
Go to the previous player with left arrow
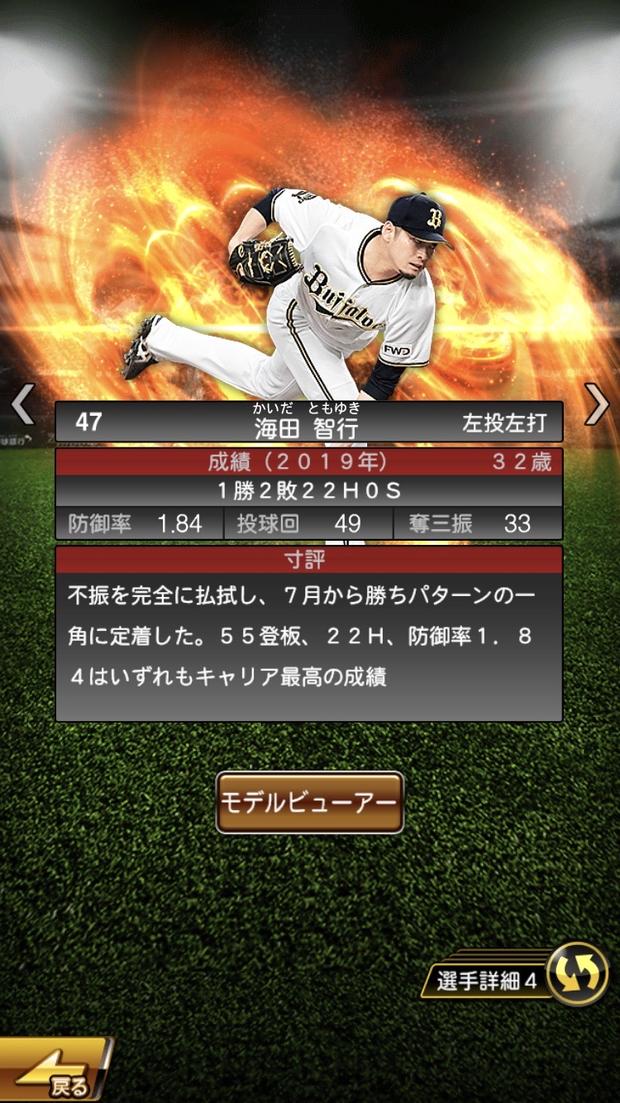[x=22, y=403]
